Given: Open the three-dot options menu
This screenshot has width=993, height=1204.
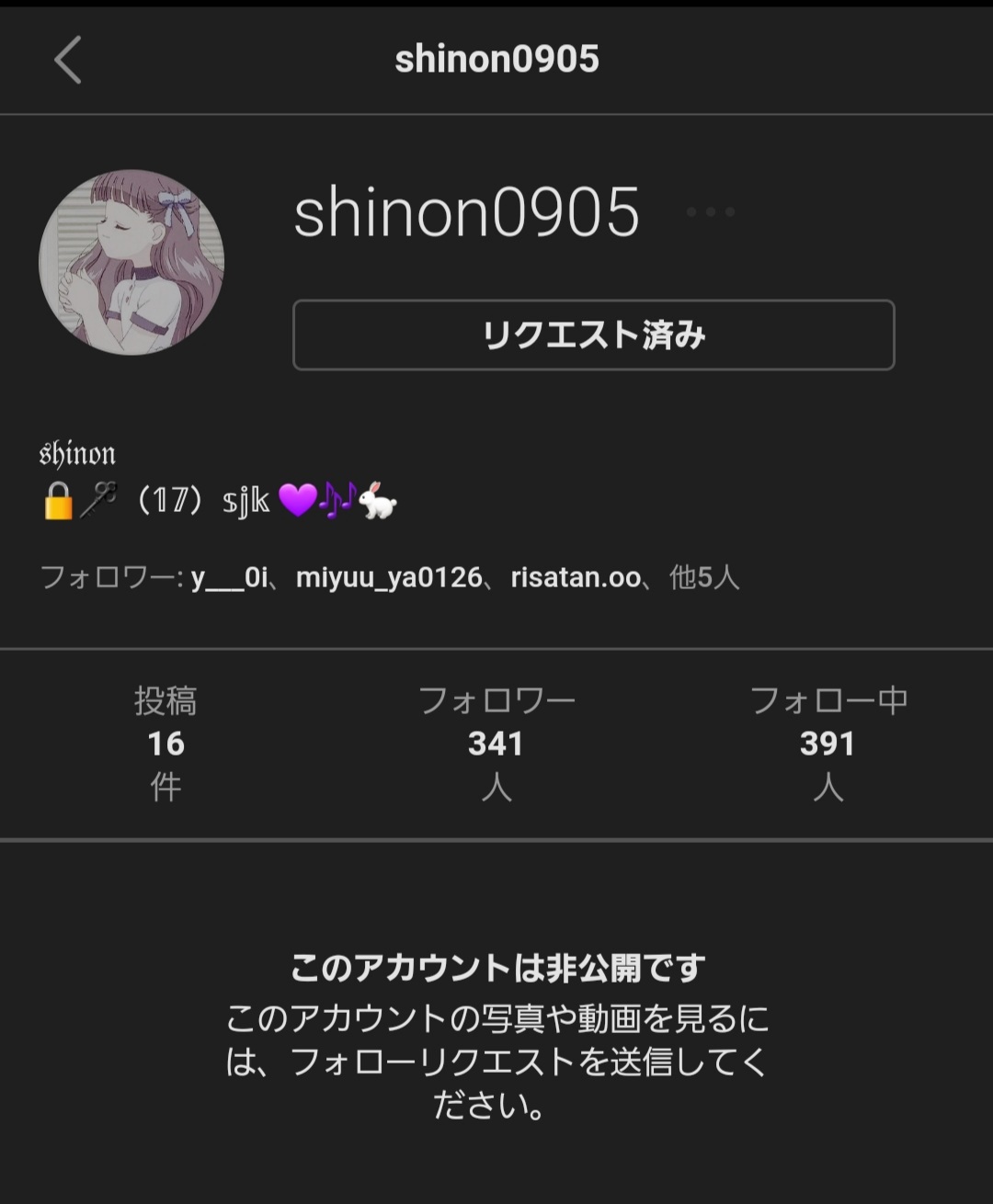Looking at the screenshot, I should click(x=711, y=212).
